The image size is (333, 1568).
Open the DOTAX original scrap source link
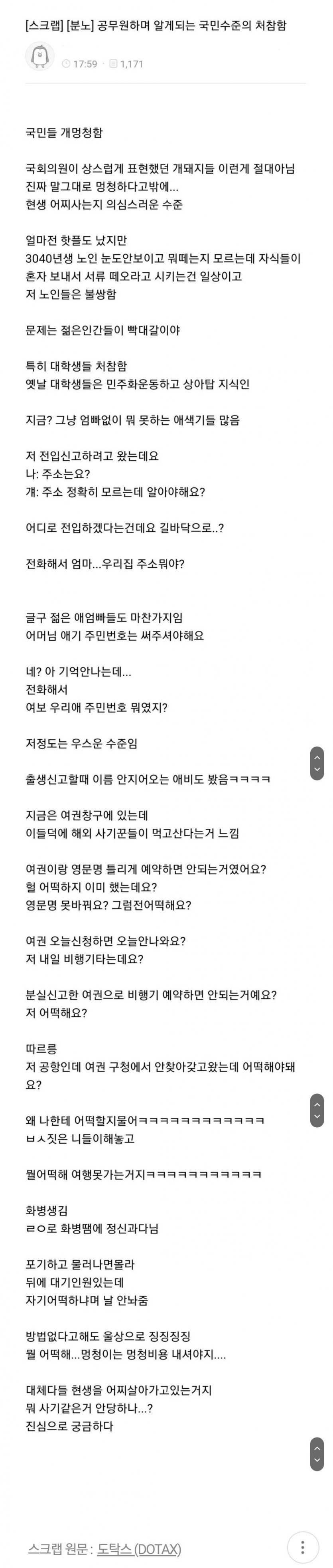click(x=139, y=1548)
